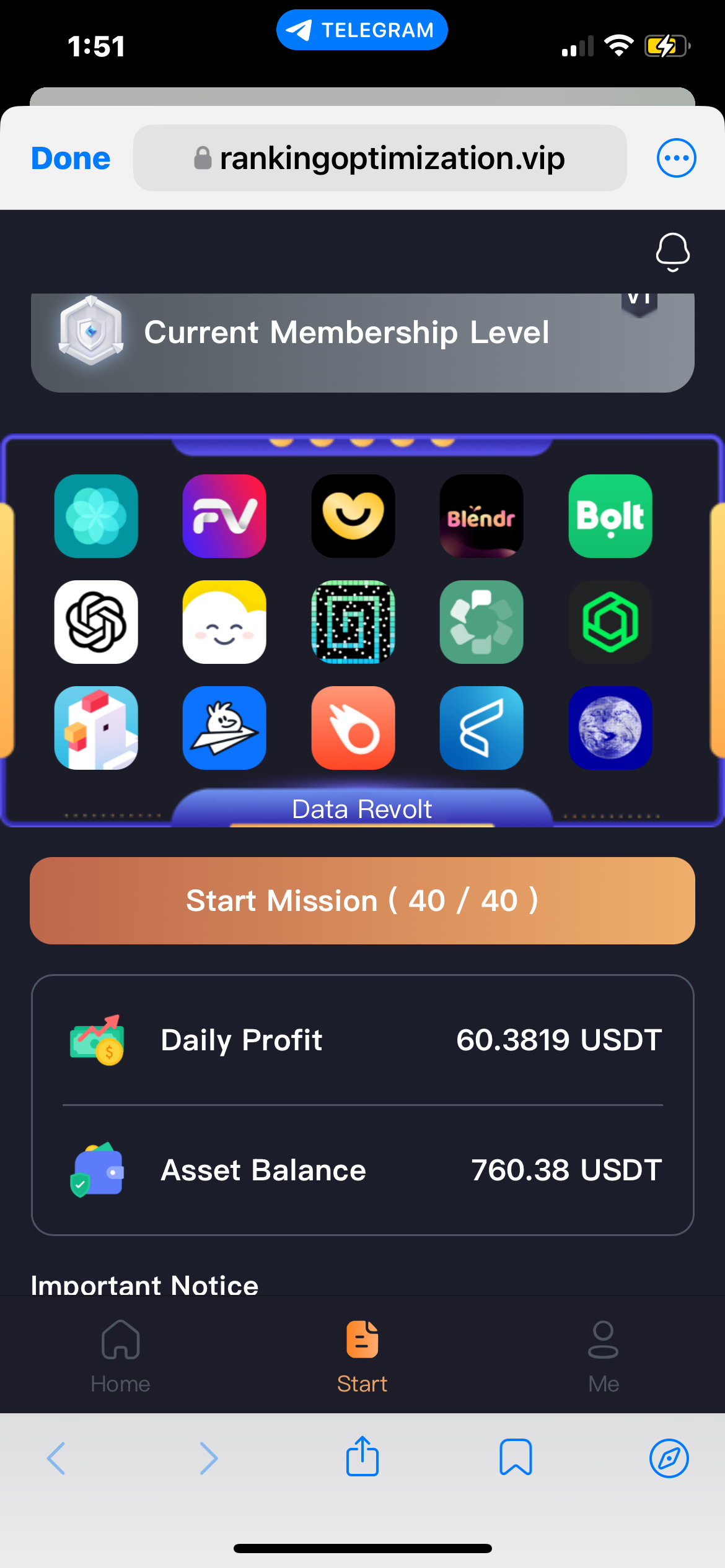
Task: Select the Start tab
Action: [362, 1356]
